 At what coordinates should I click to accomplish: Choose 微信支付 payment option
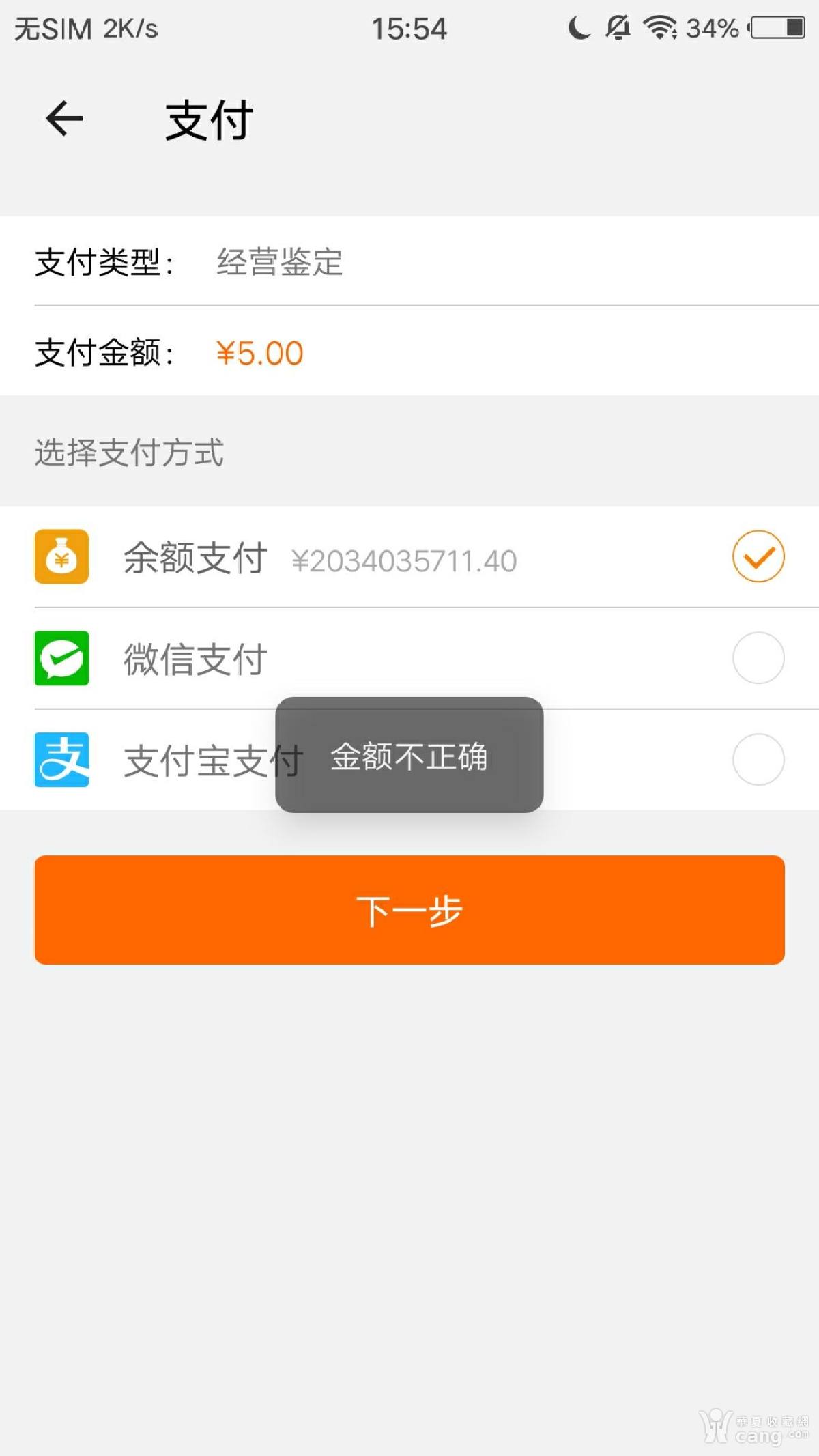point(758,658)
